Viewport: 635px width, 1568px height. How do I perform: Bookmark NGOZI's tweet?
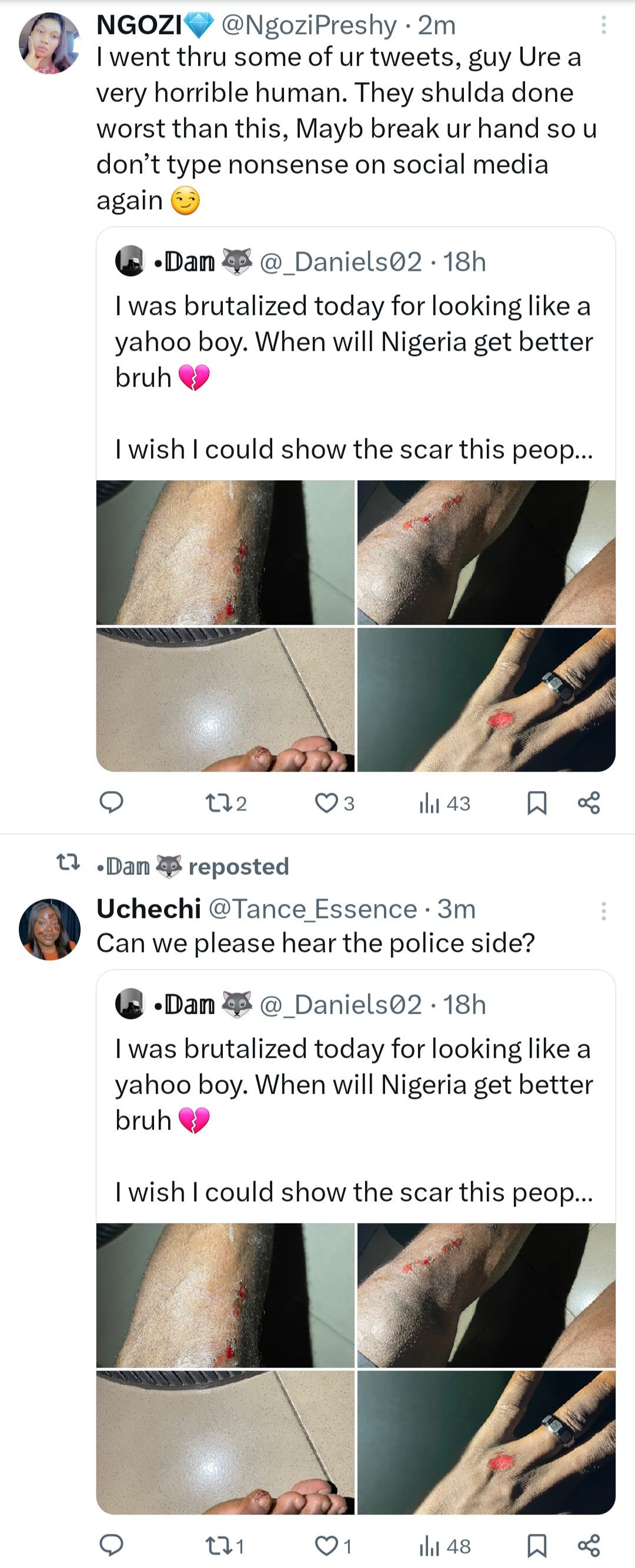point(536,803)
